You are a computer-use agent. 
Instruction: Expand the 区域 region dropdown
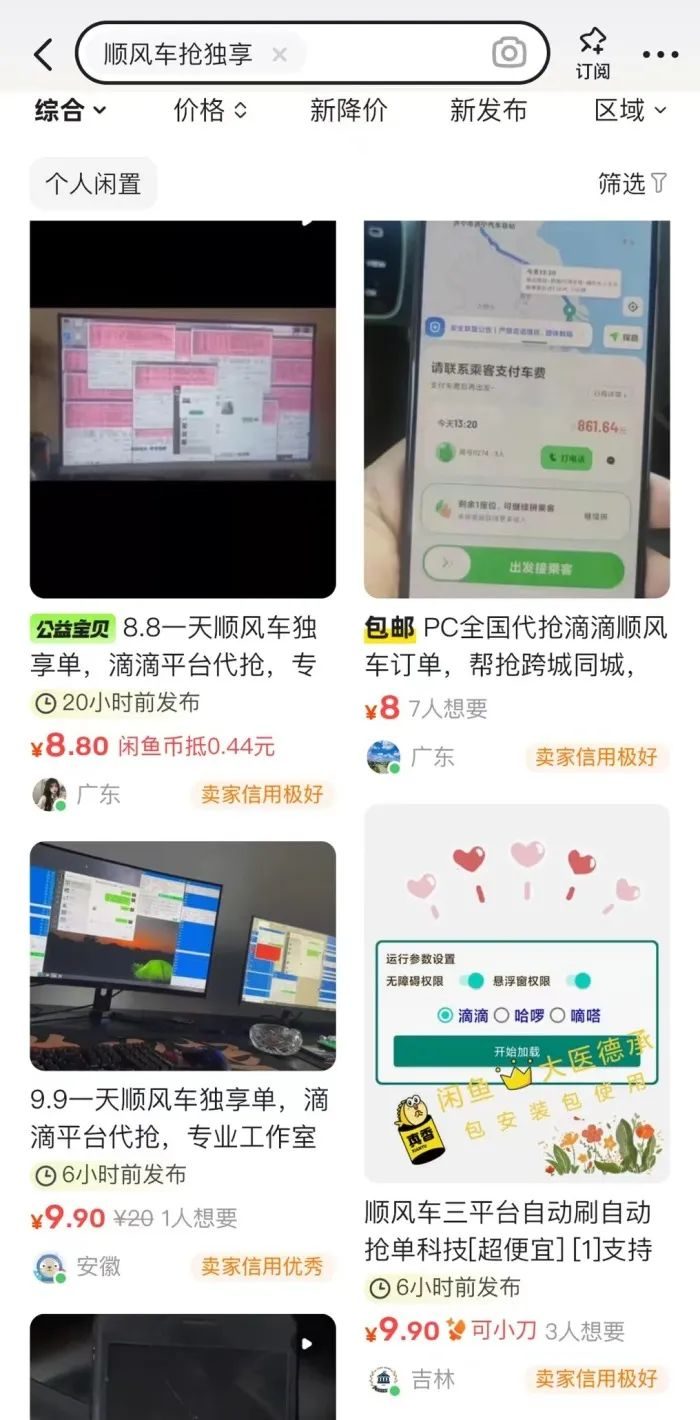630,111
